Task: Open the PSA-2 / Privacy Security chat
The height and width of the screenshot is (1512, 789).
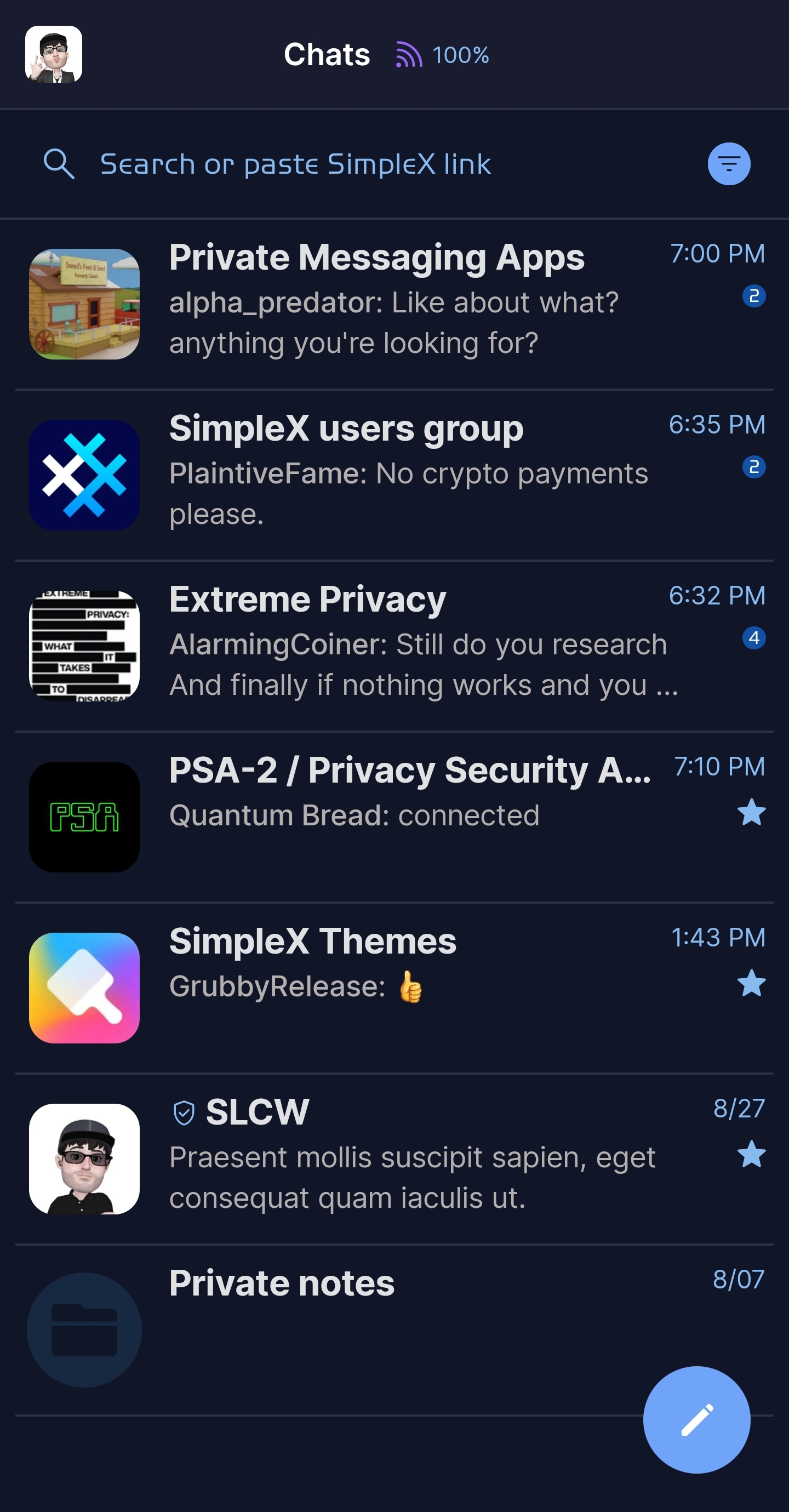Action: (x=393, y=816)
